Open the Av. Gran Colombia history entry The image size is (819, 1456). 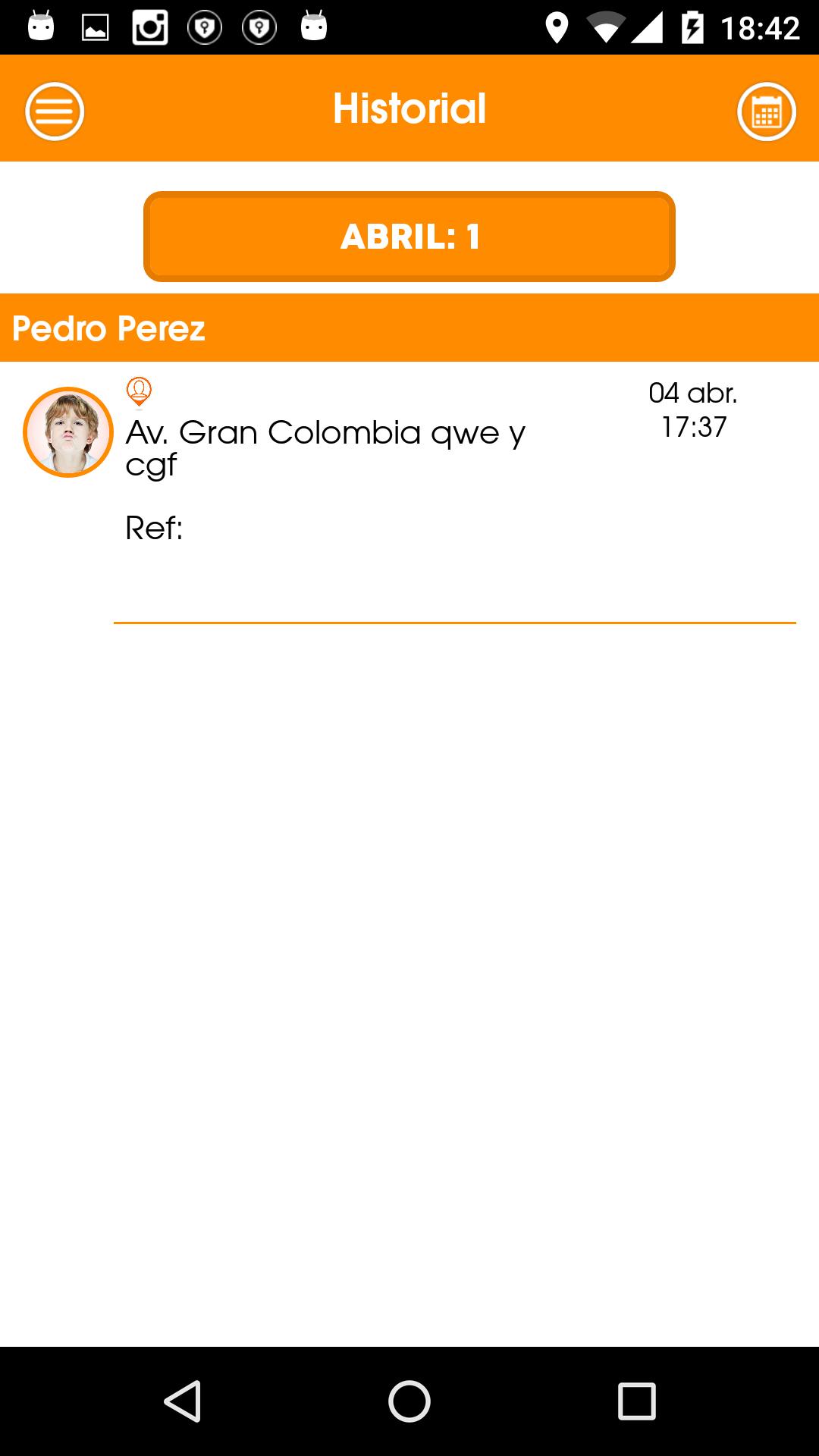(x=326, y=447)
